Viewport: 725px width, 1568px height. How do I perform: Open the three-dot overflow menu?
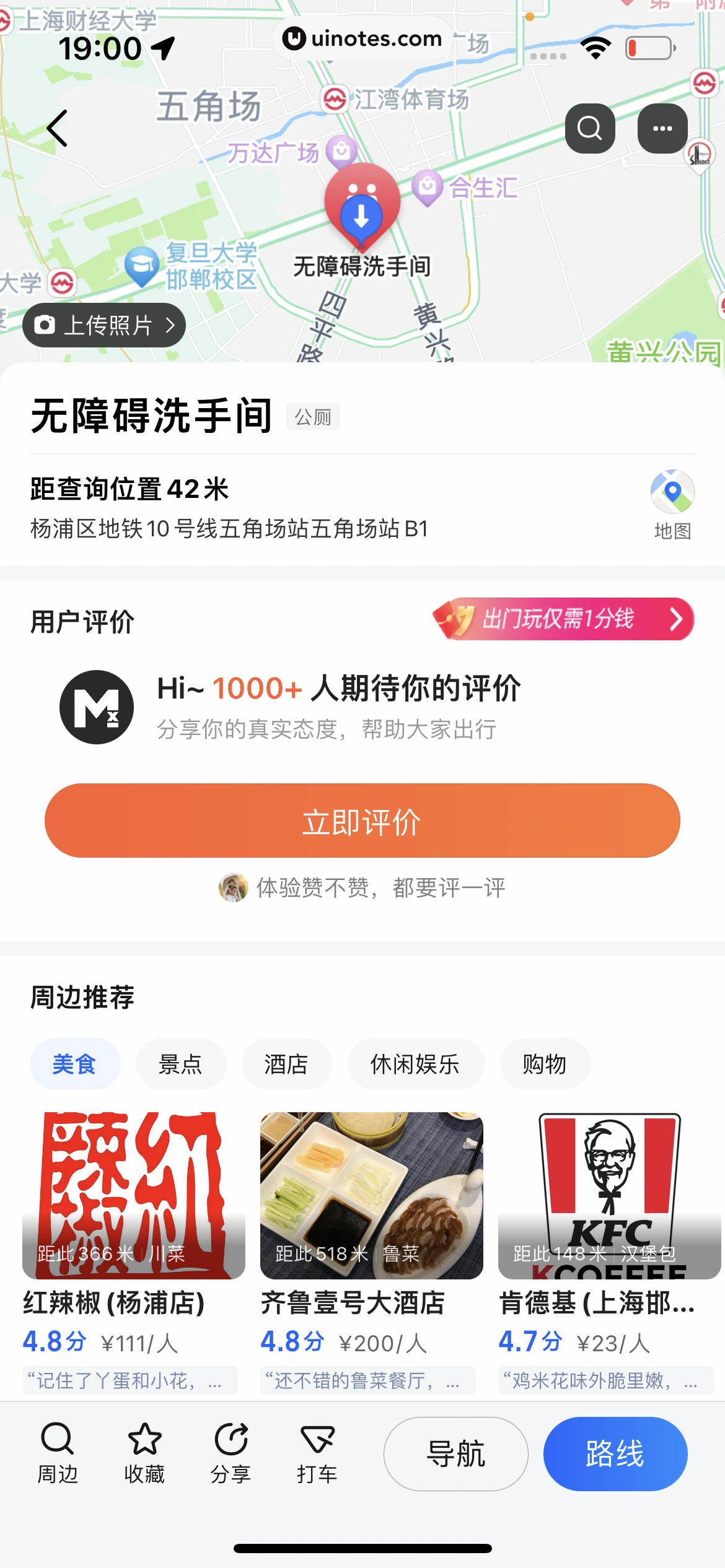662,128
